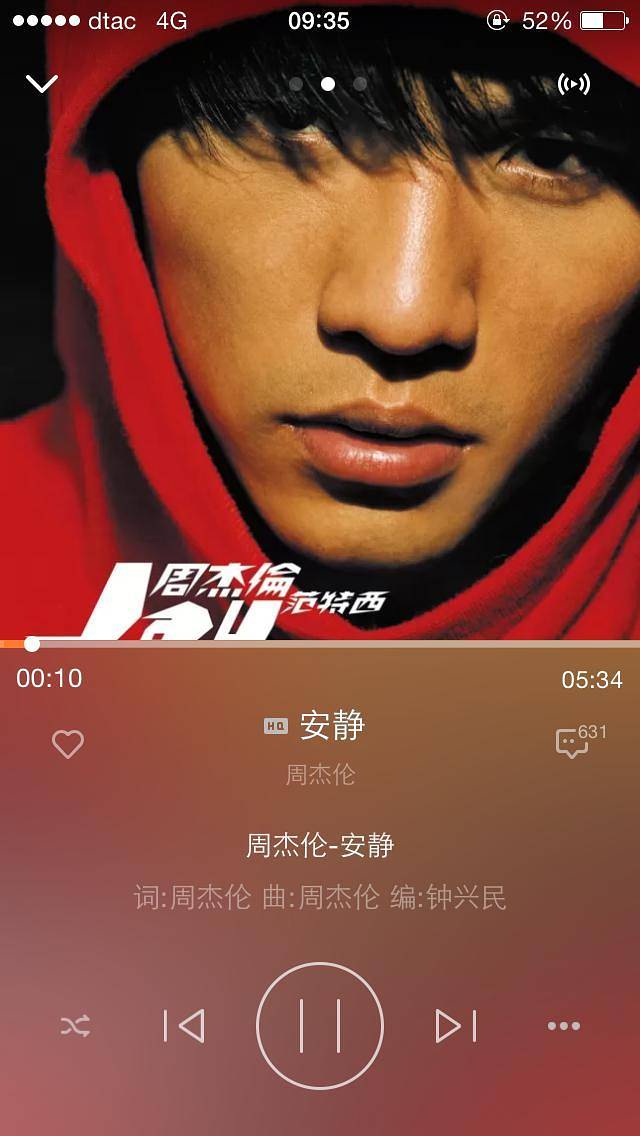Open the audio casting icon

pos(573,84)
